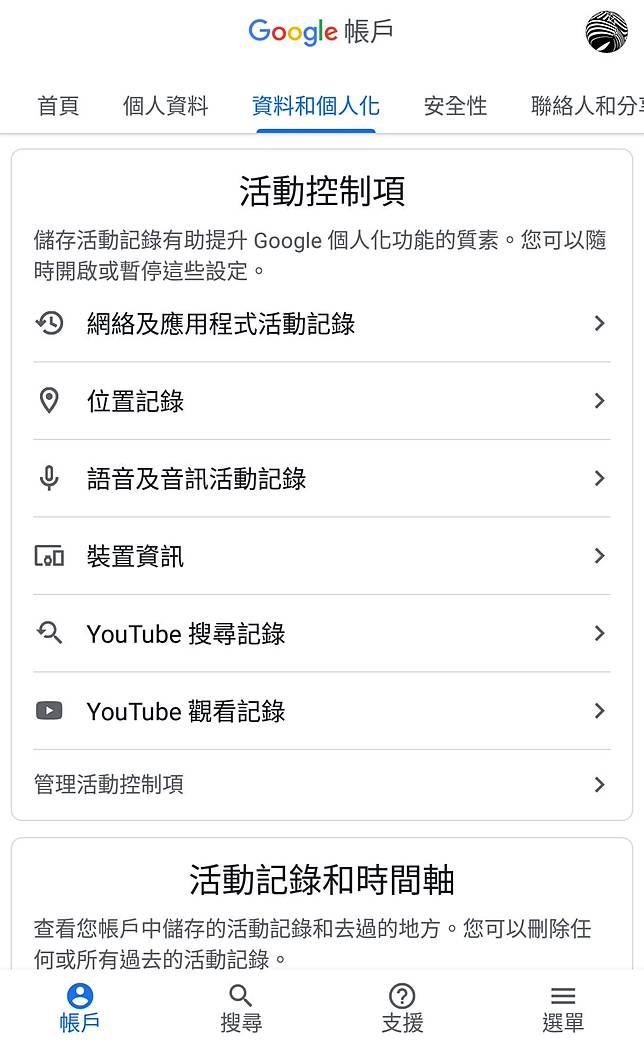
Task: Open 搜尋 in the bottom navigation
Action: (241, 1006)
